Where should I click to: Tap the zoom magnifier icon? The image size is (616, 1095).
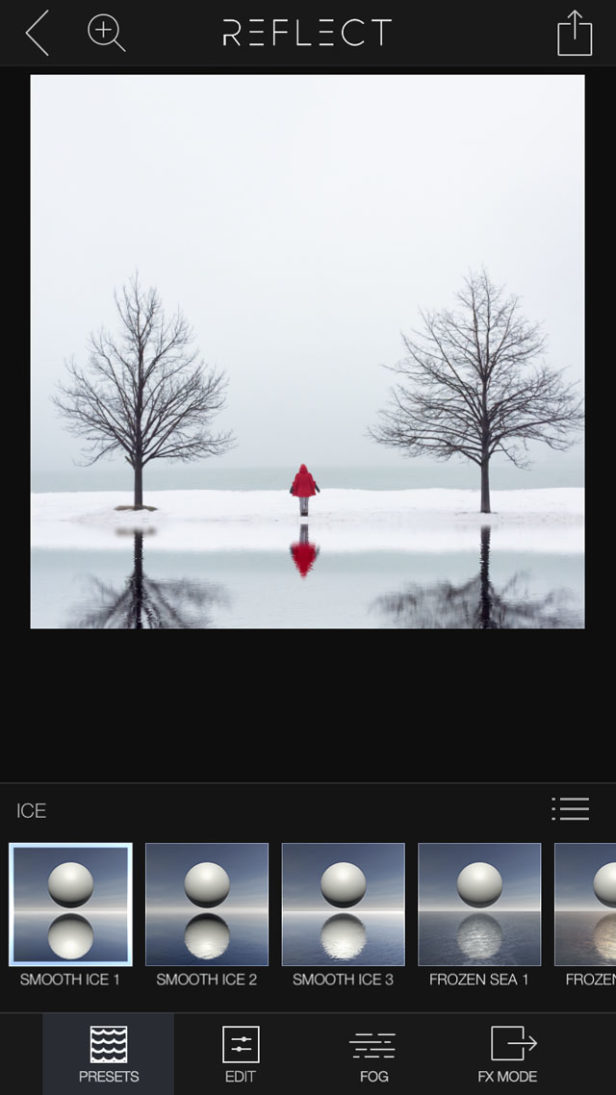tap(106, 33)
